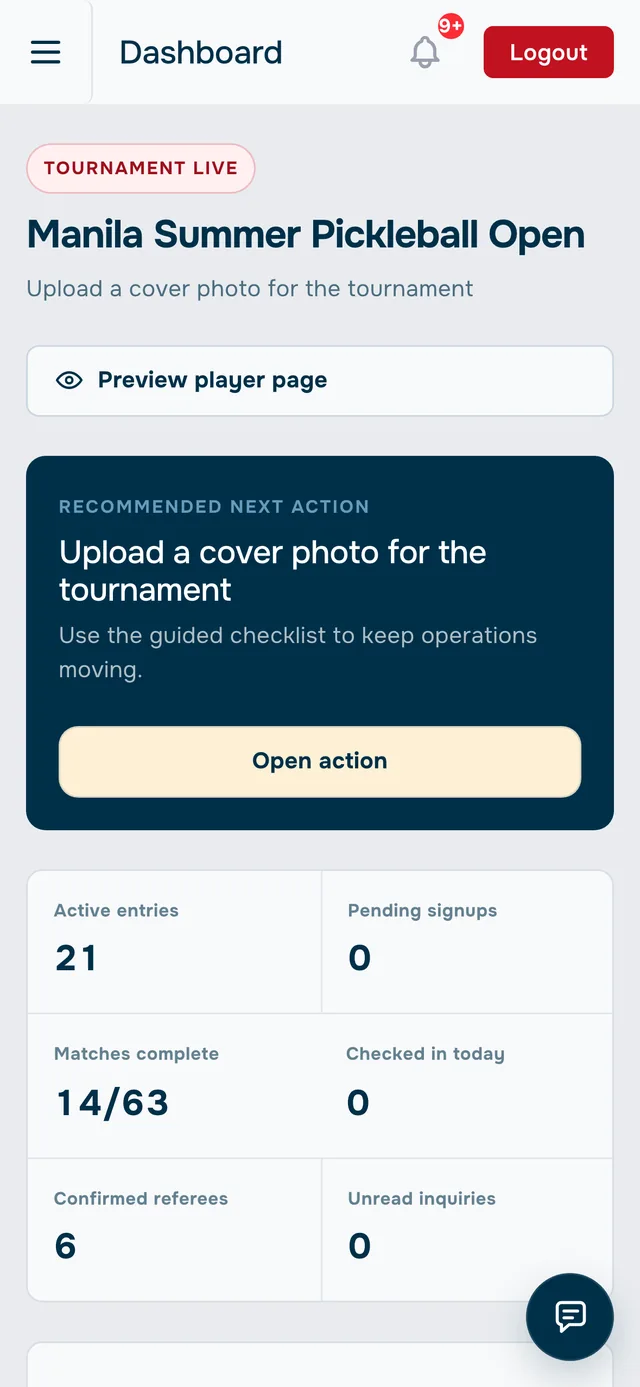
Task: Open the hamburger drawer menu
Action: [x=46, y=52]
